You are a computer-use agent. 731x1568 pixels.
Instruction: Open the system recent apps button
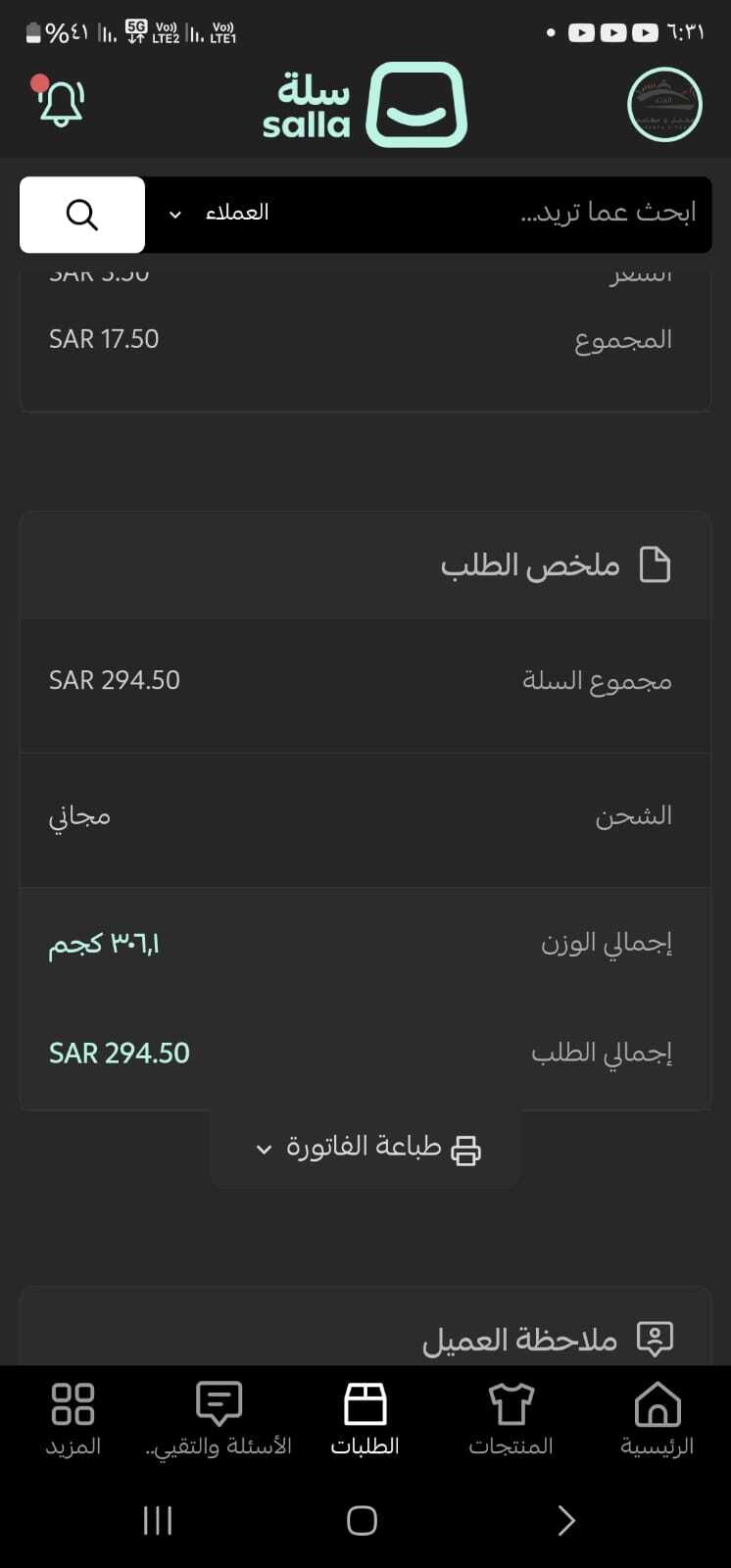158,1520
